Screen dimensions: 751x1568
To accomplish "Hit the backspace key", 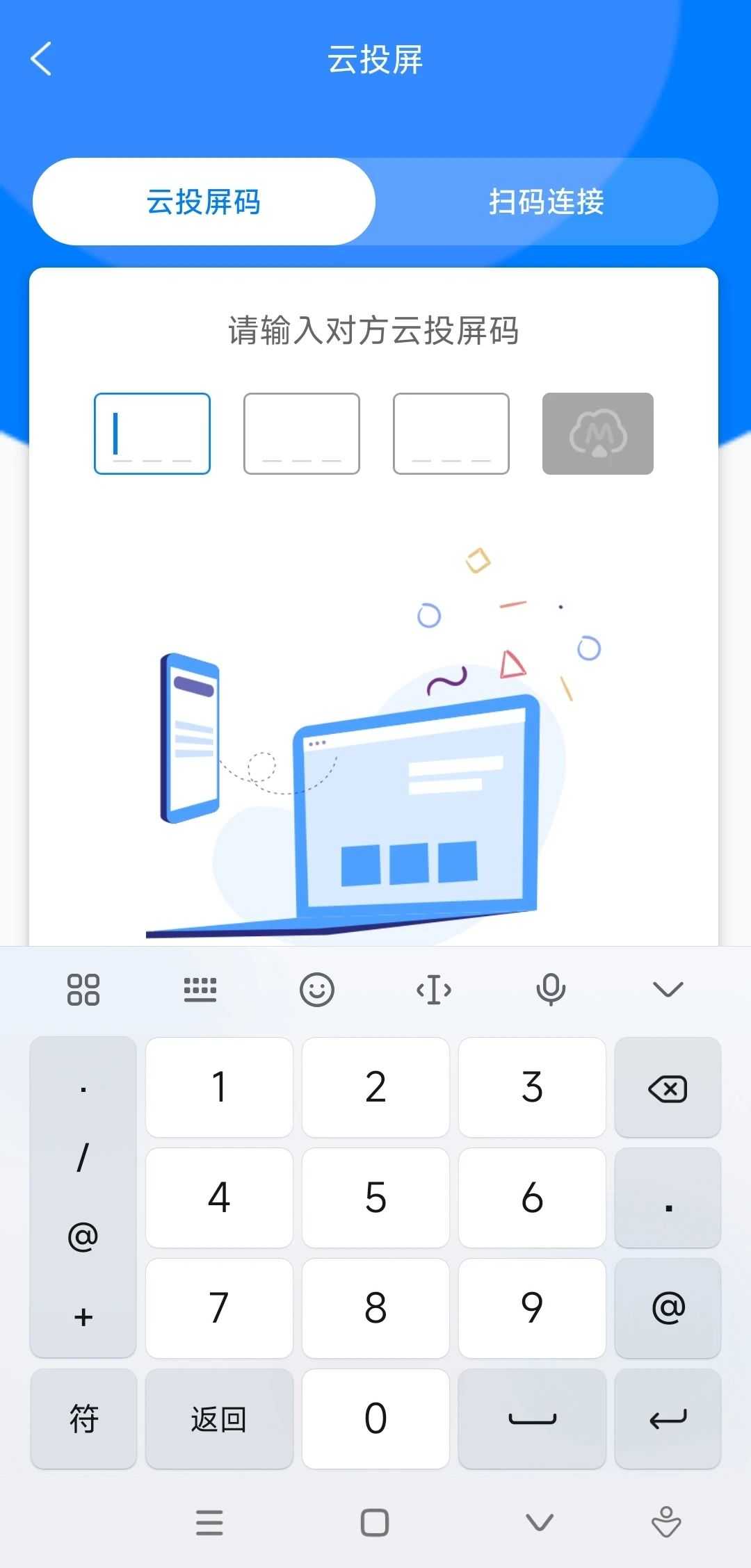I will (668, 1088).
